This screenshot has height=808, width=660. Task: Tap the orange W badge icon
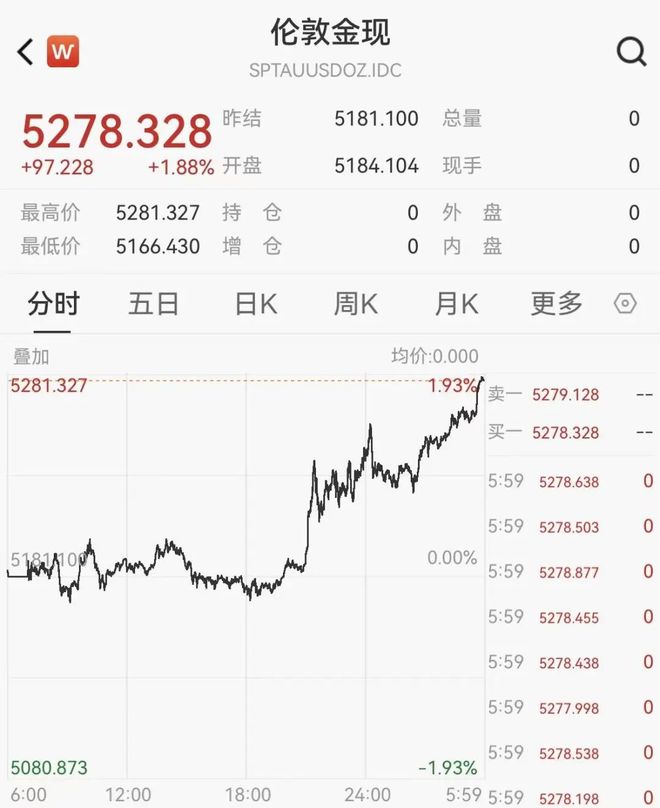point(63,51)
